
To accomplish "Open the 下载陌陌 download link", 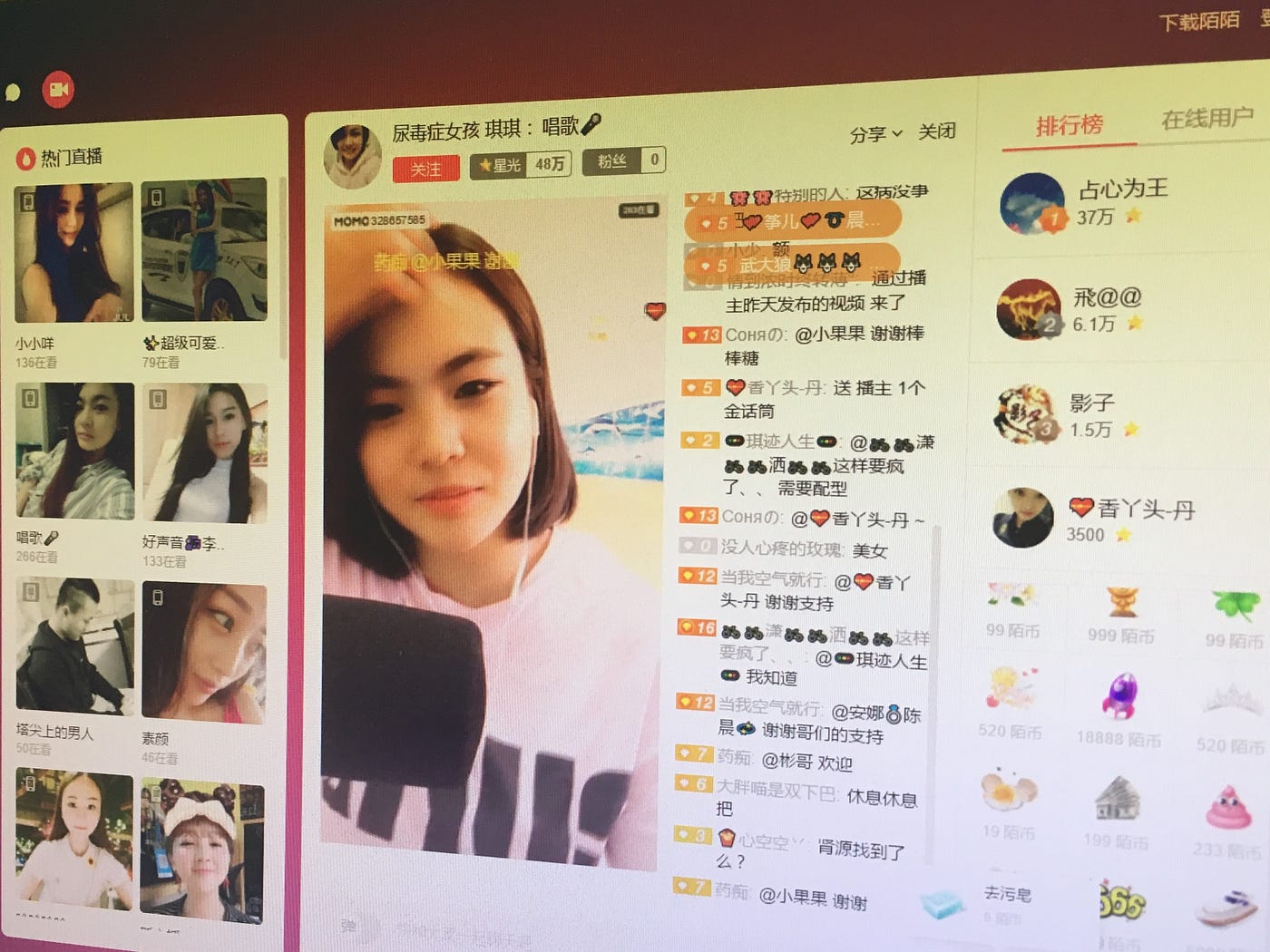I will click(1198, 21).
